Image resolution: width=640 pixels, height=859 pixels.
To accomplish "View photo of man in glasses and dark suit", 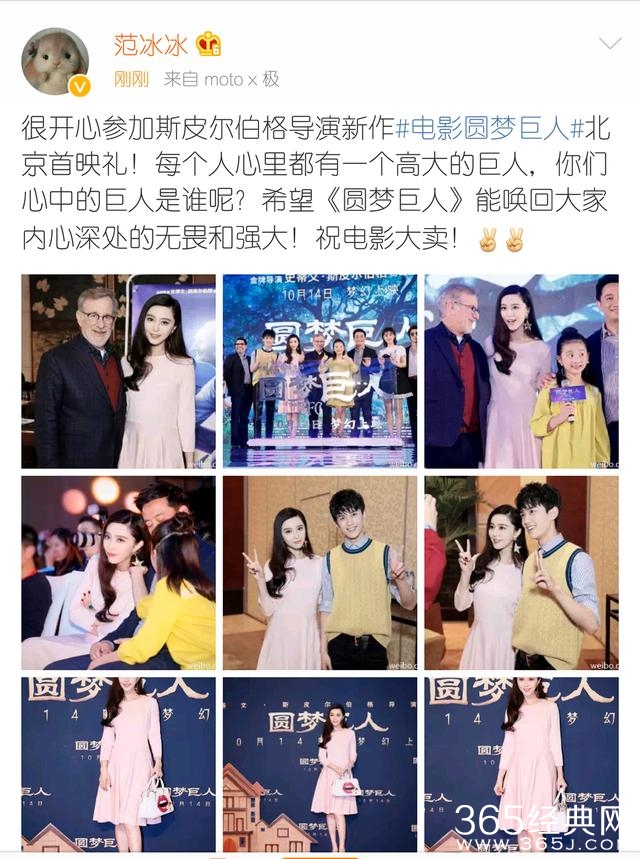I will click(x=118, y=371).
